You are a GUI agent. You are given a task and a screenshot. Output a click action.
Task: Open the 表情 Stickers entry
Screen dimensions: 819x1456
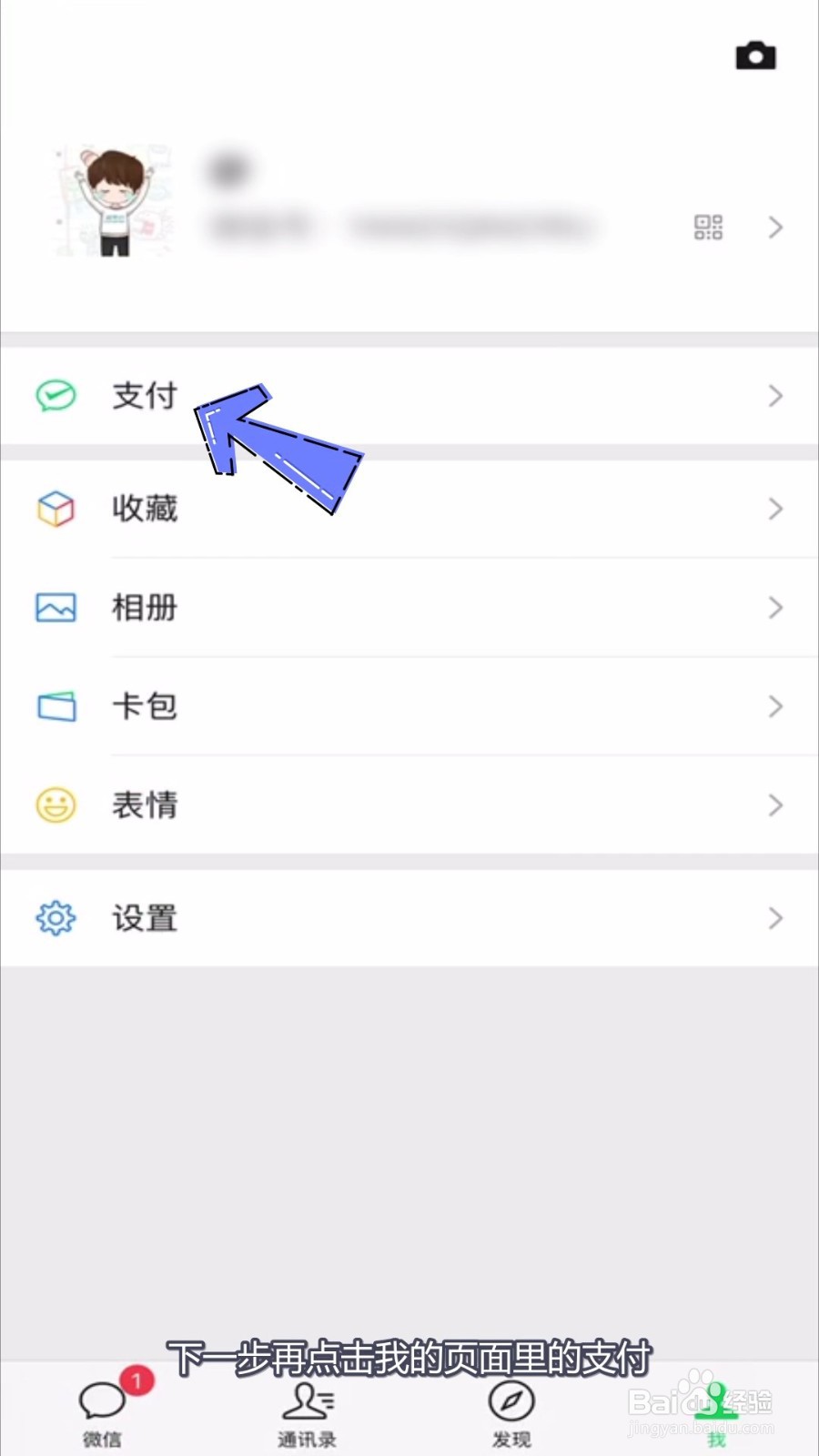coord(144,804)
